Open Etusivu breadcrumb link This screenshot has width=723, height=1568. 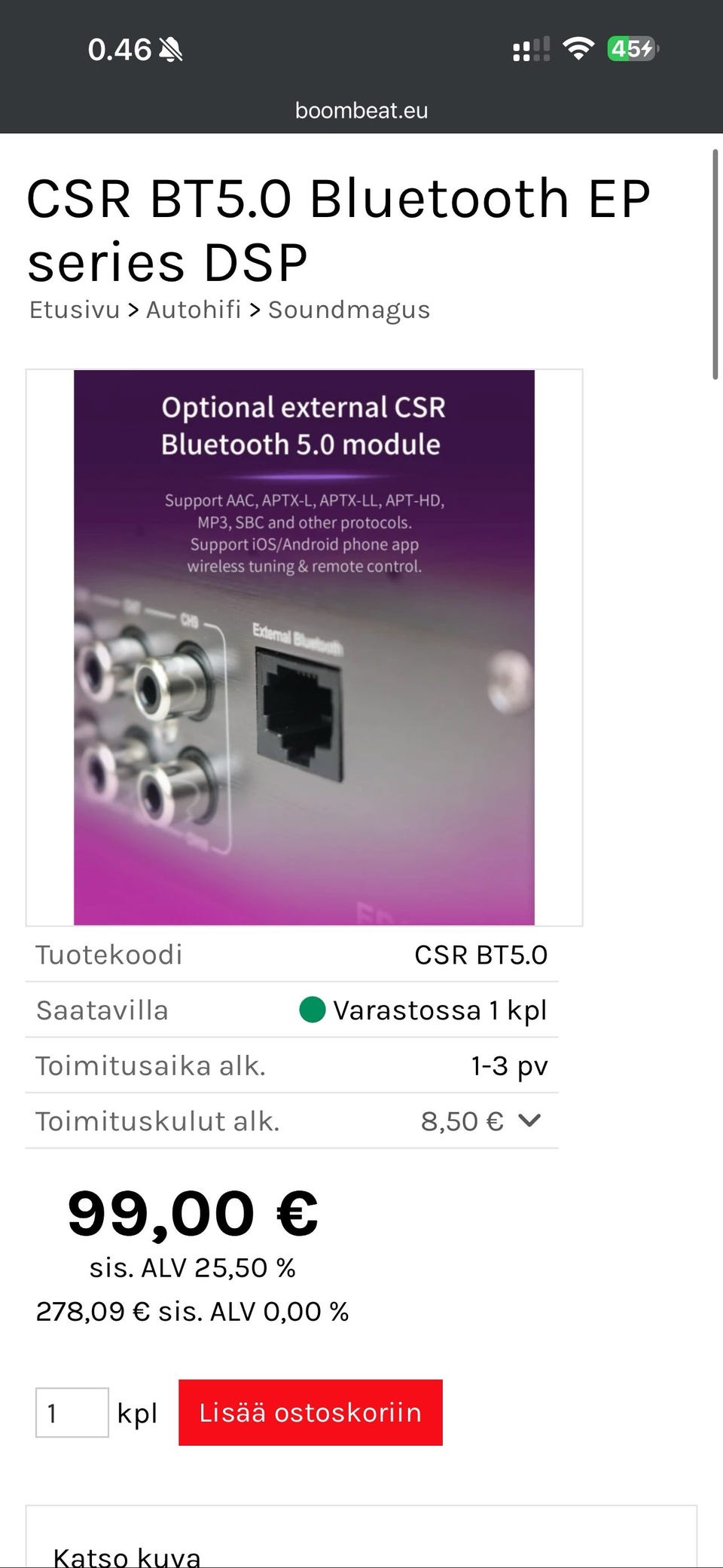point(74,310)
